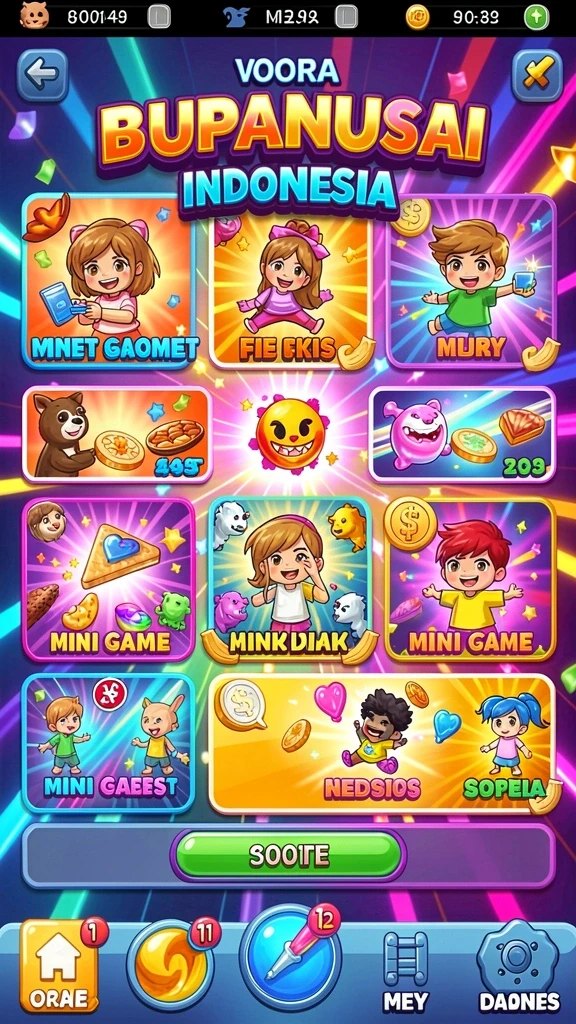
Task: Select the MURY game card
Action: pos(472,281)
